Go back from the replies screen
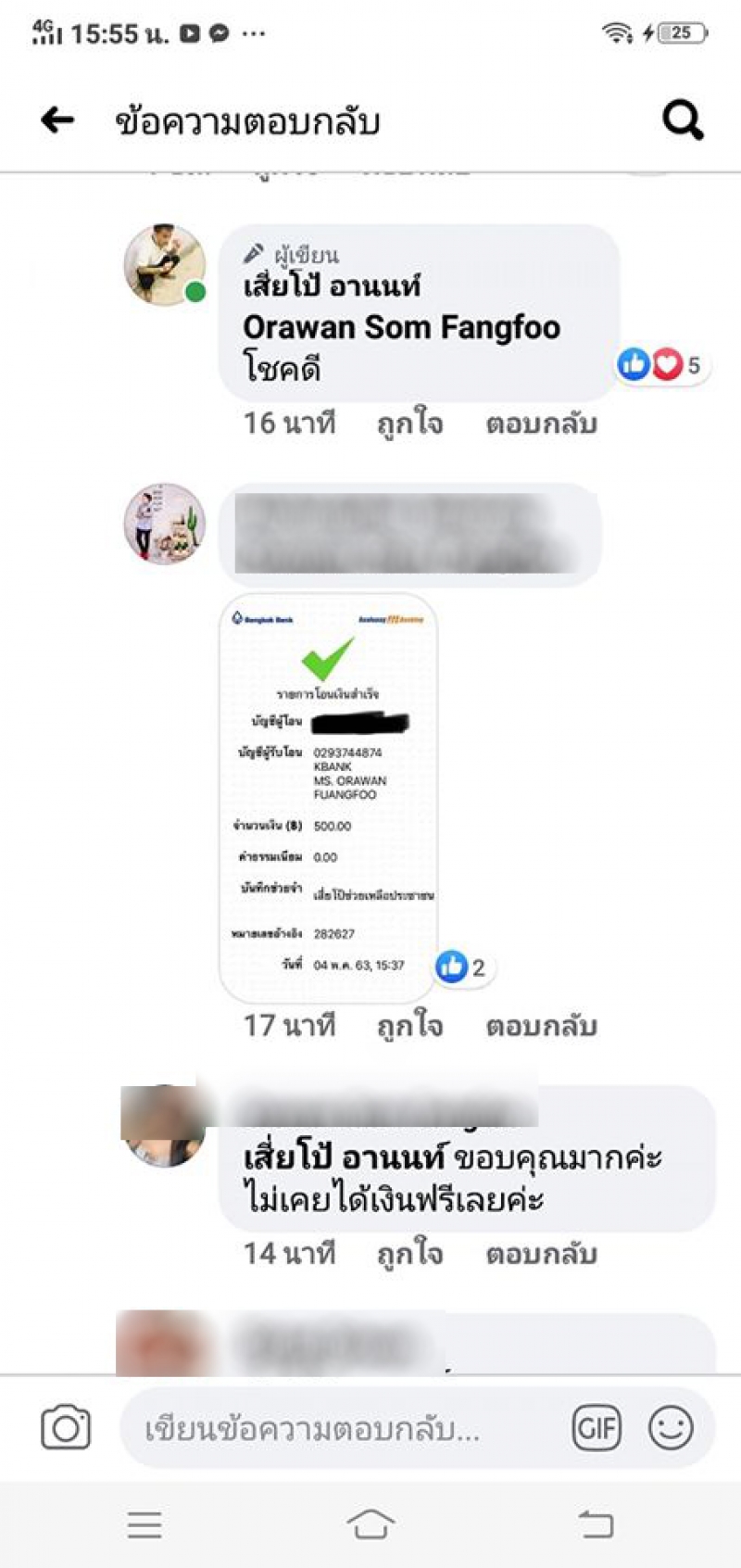 pyautogui.click(x=57, y=120)
